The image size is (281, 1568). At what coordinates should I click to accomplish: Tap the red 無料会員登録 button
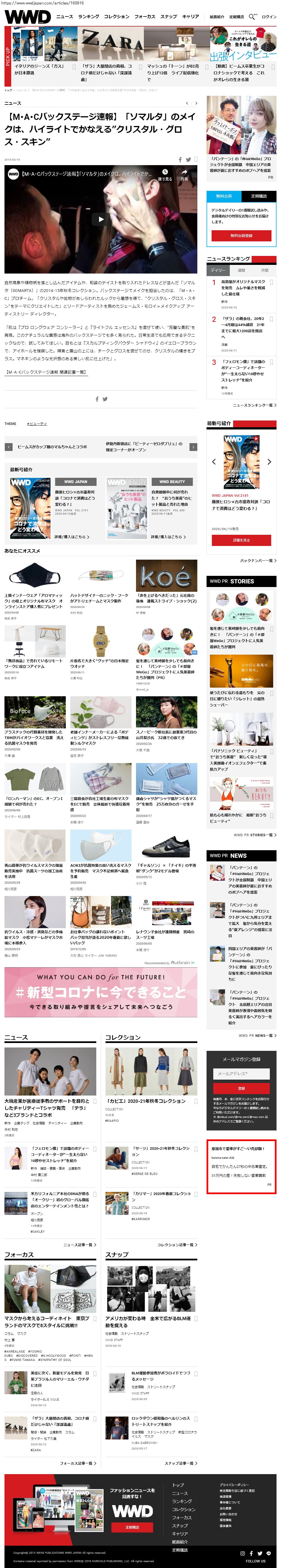(x=241, y=235)
